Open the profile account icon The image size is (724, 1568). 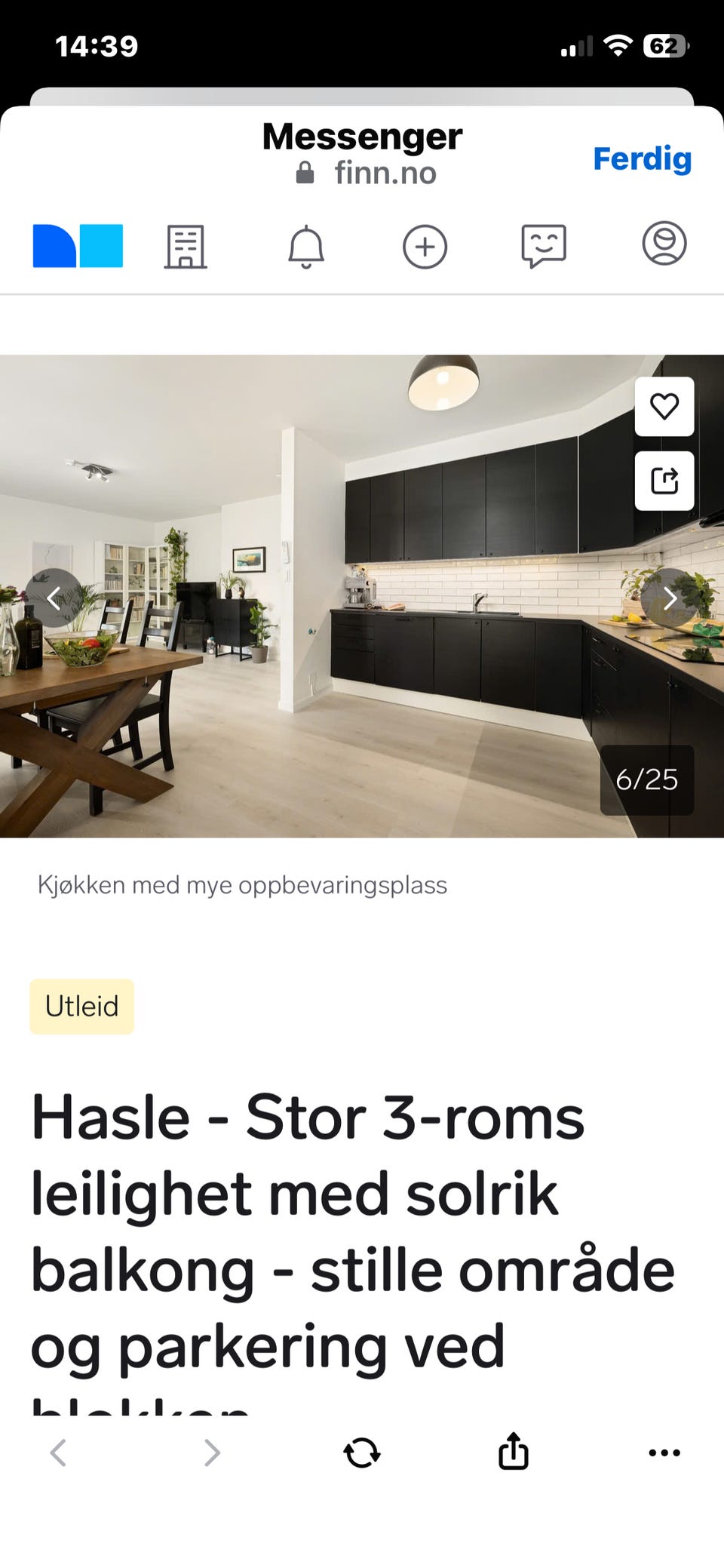pos(664,246)
